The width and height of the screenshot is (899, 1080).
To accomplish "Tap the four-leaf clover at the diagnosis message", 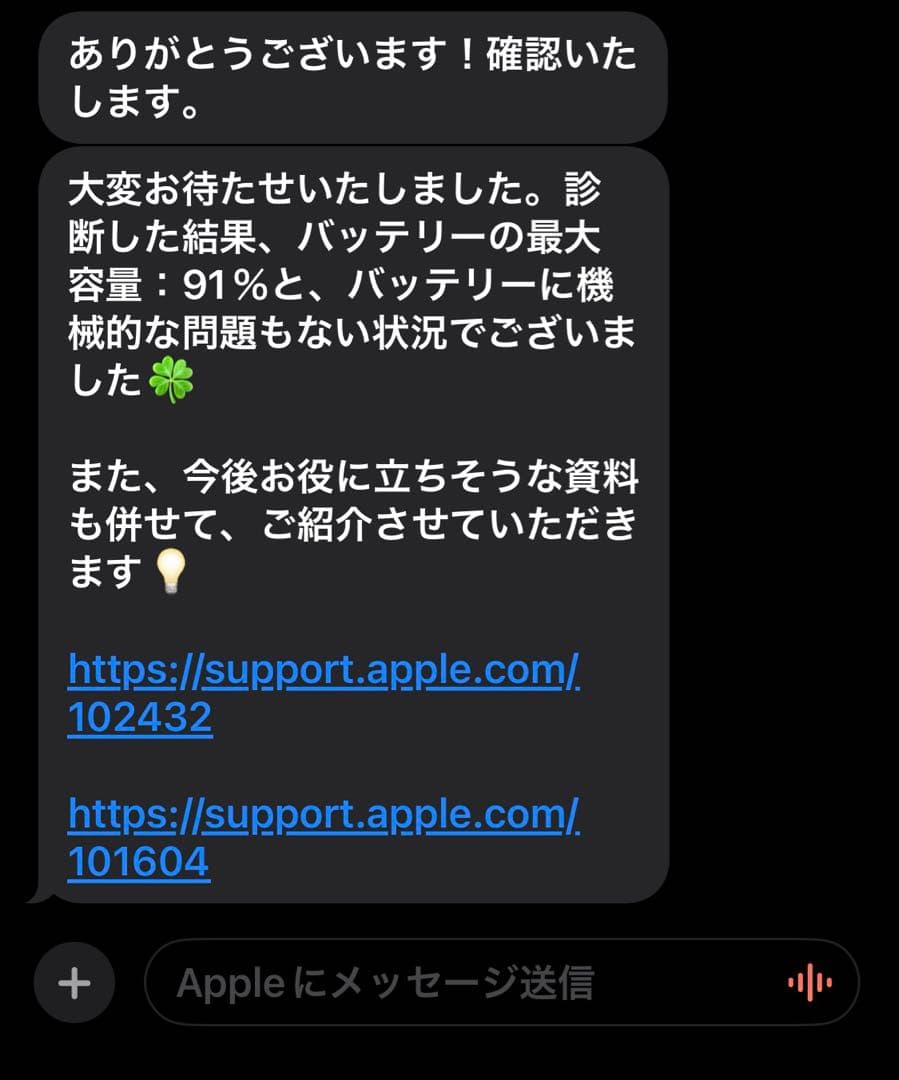I will point(172,380).
